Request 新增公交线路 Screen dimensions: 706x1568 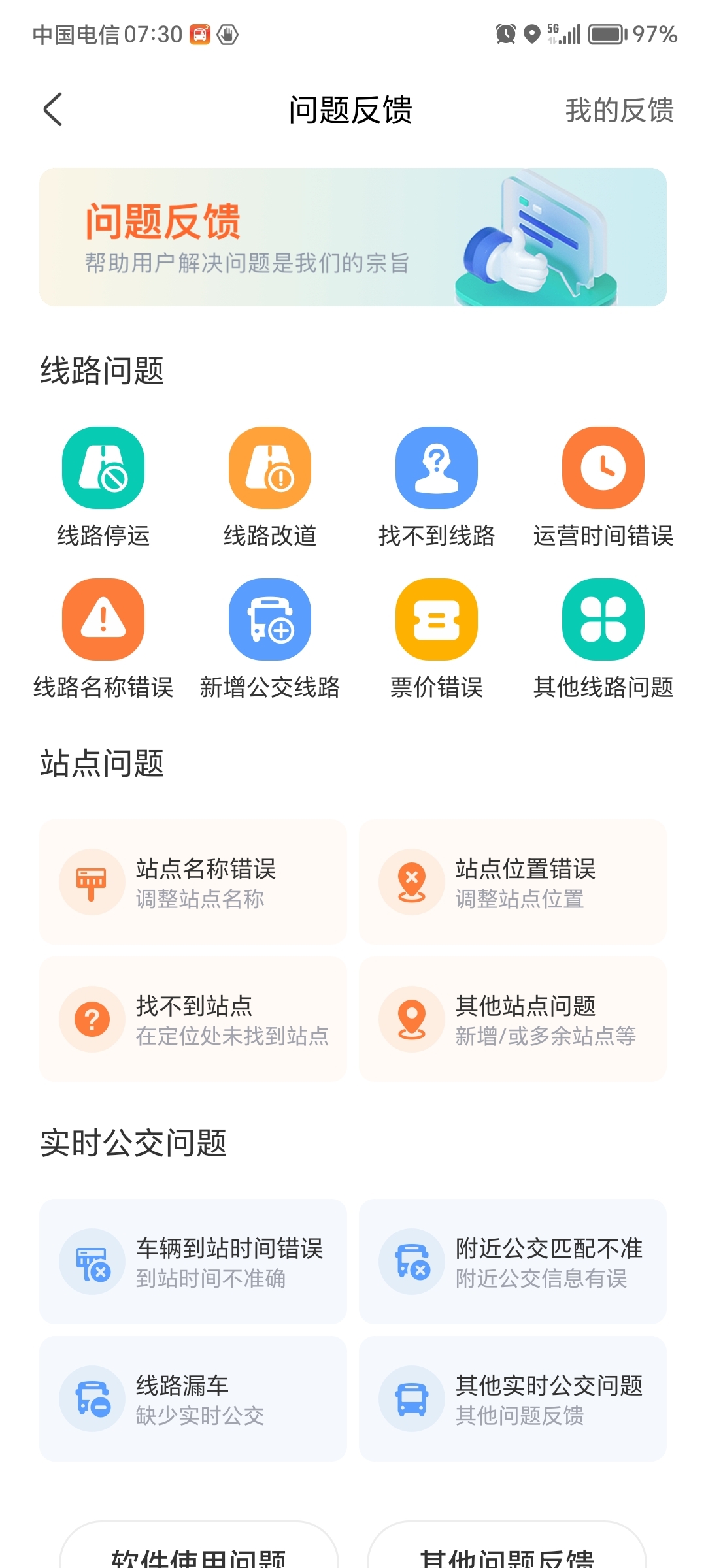coord(270,638)
